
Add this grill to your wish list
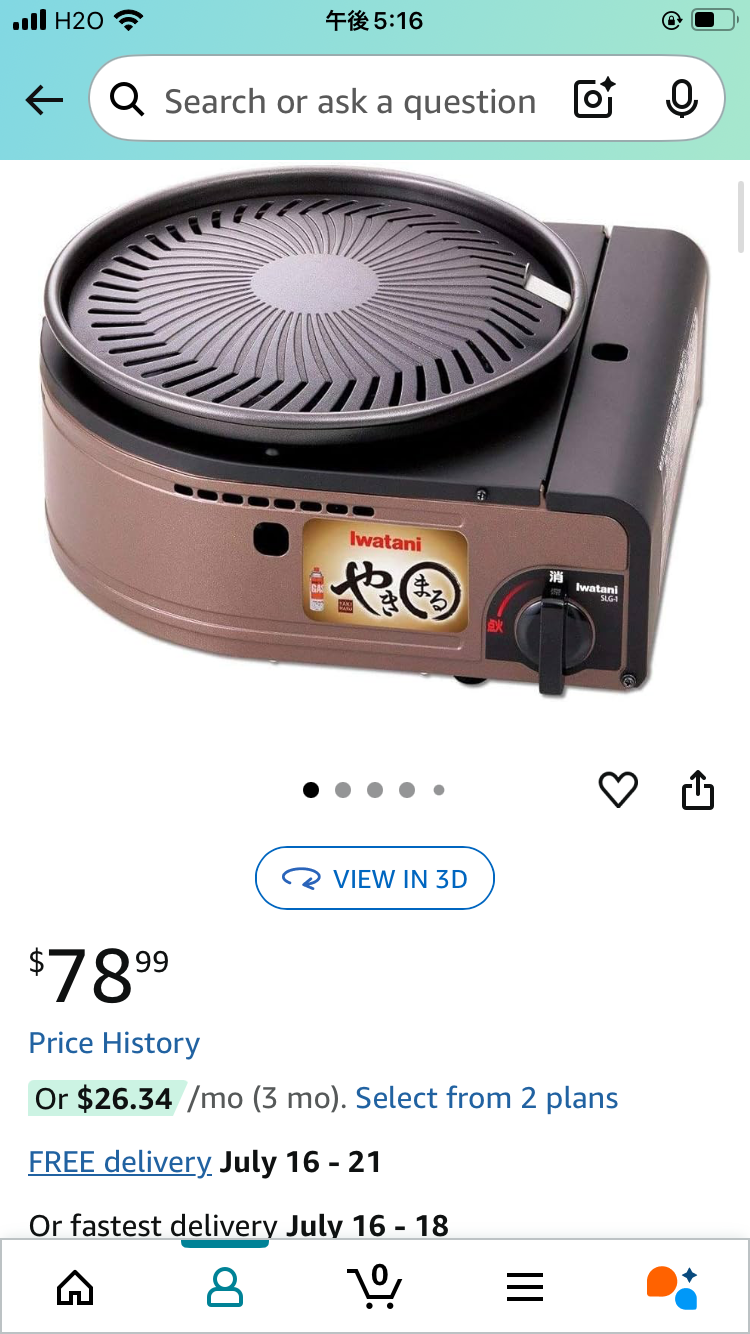coord(618,790)
